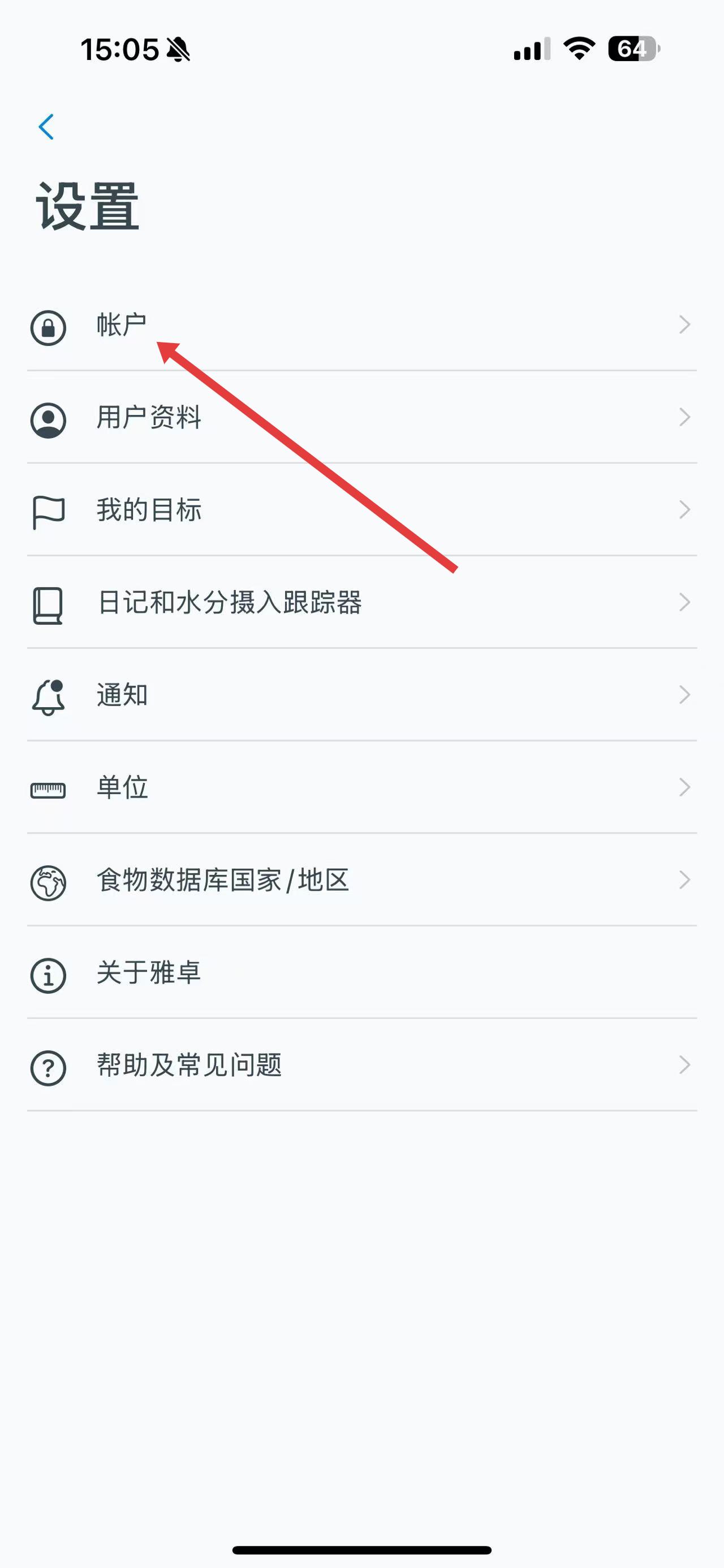Open 单位 settings

[x=361, y=787]
